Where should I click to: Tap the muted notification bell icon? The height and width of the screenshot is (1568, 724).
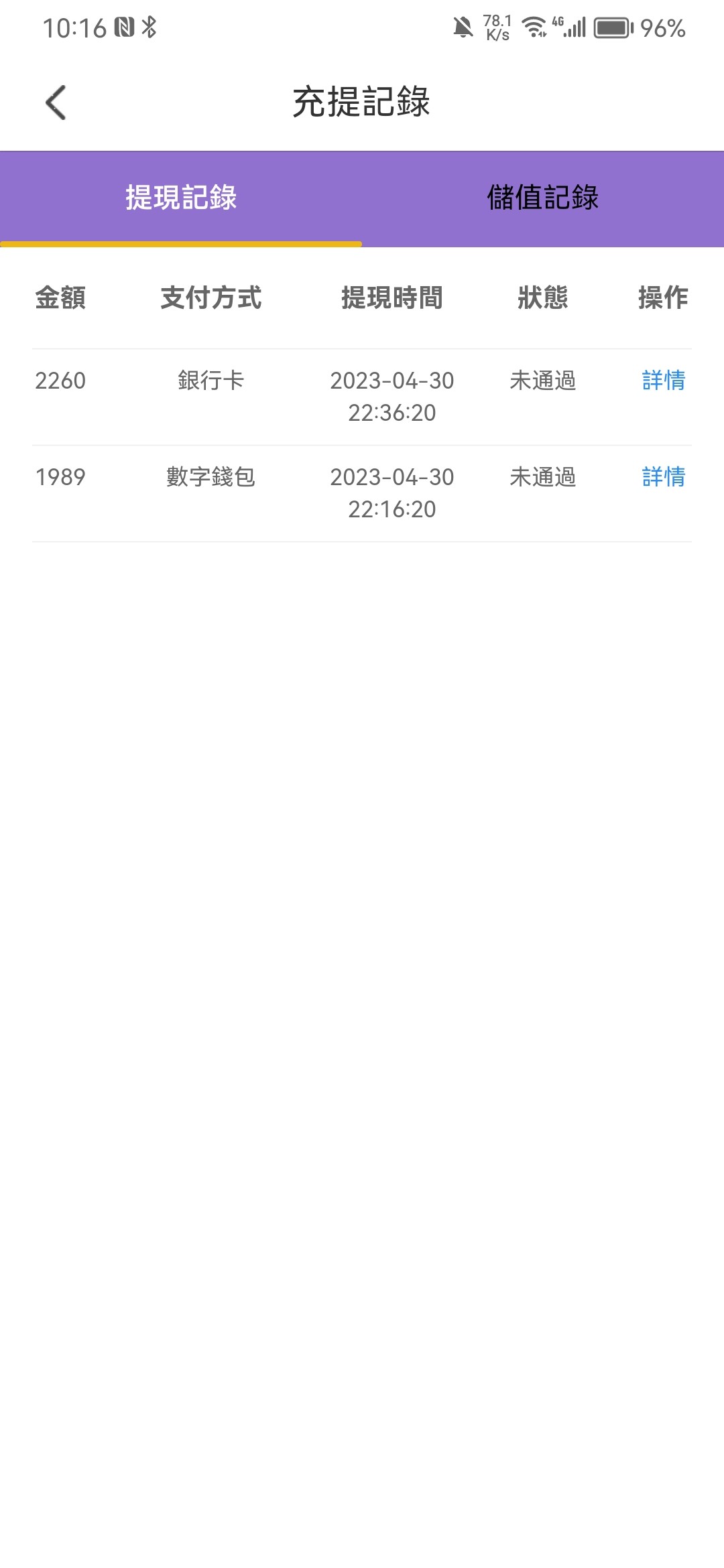pos(463,27)
